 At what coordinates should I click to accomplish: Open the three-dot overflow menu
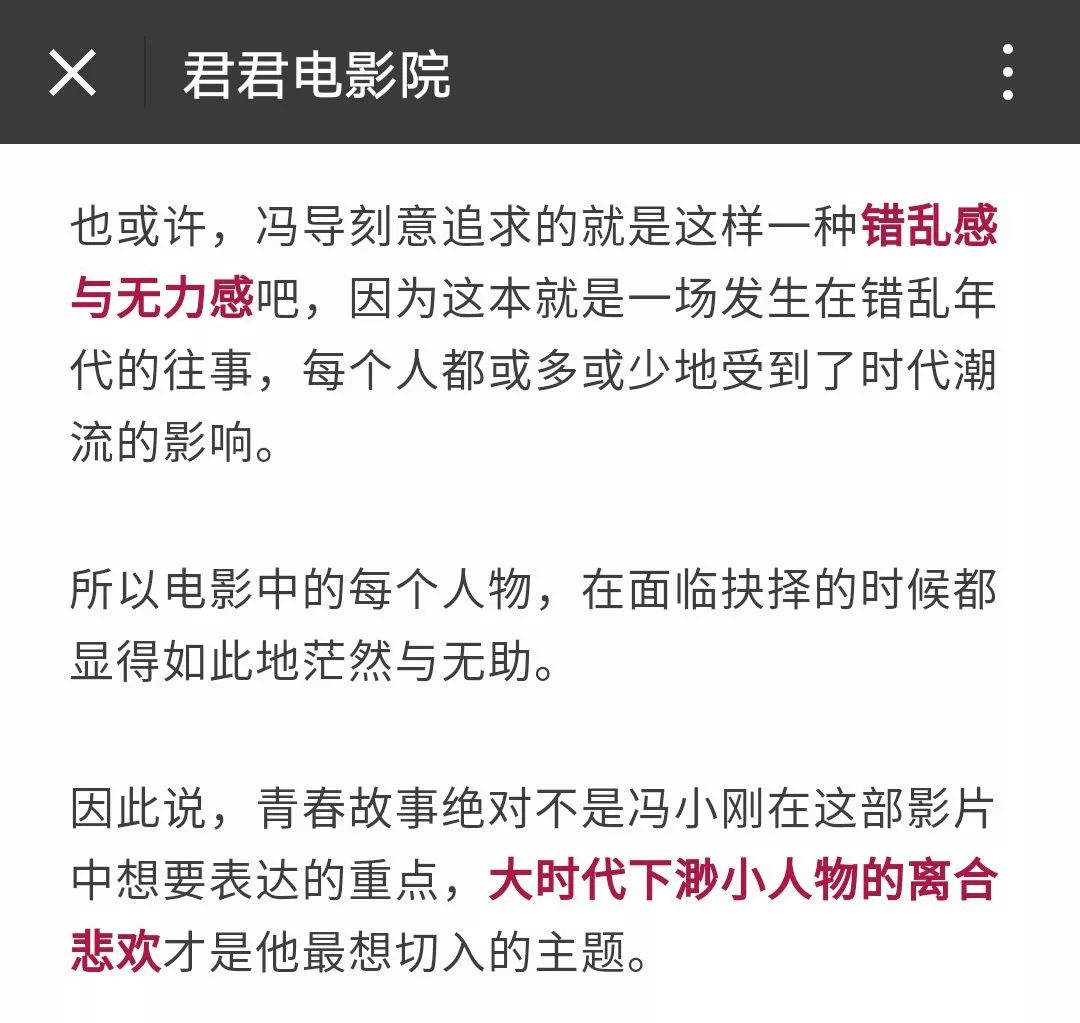click(1007, 73)
